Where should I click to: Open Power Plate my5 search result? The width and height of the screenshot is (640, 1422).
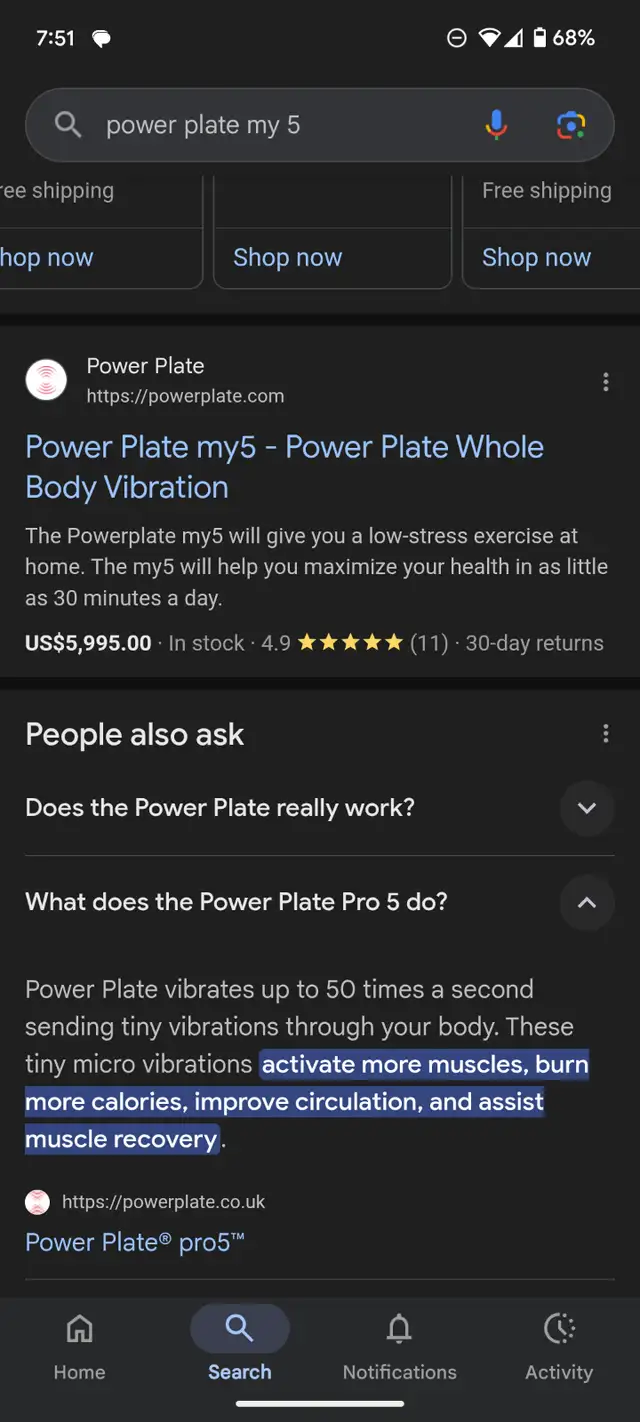[x=284, y=467]
